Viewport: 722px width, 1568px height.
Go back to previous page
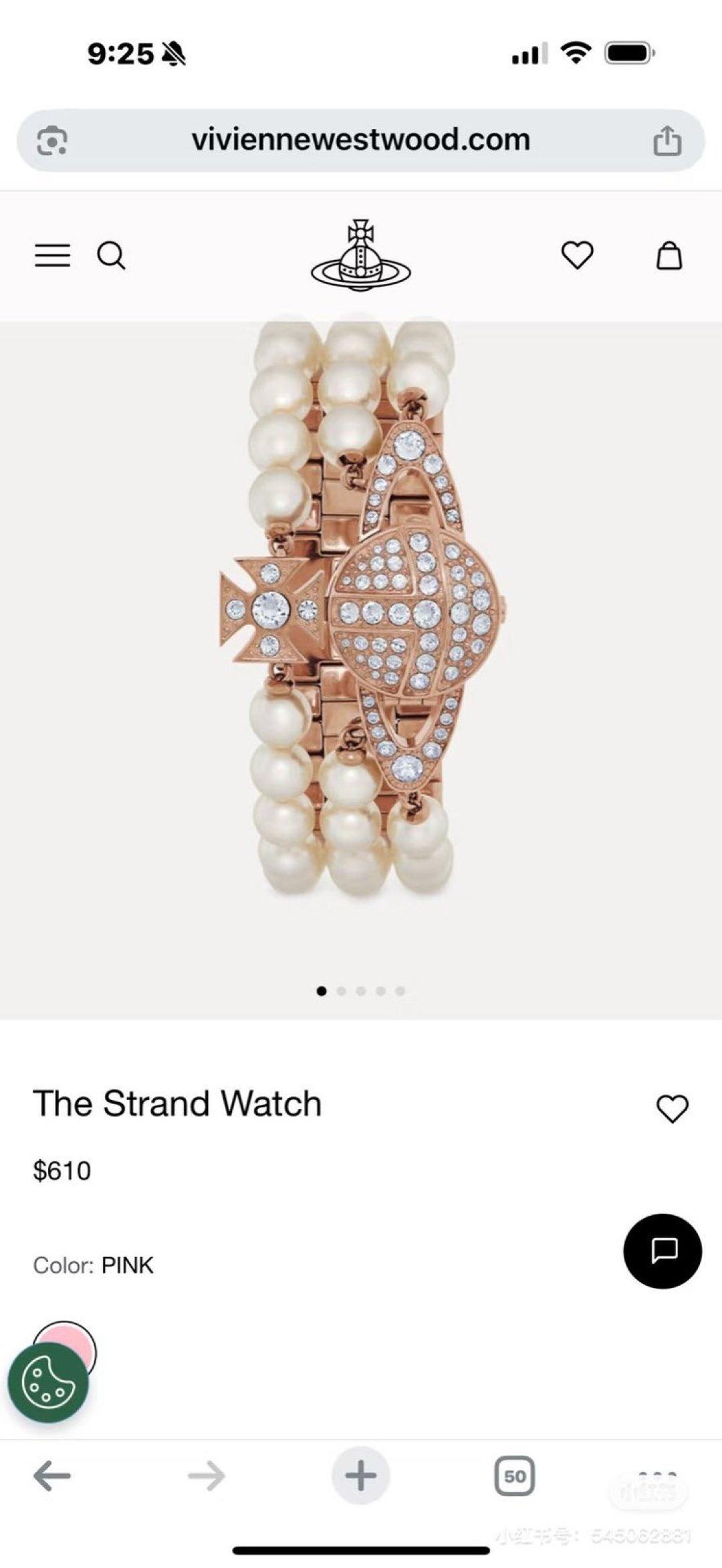pyautogui.click(x=52, y=1476)
